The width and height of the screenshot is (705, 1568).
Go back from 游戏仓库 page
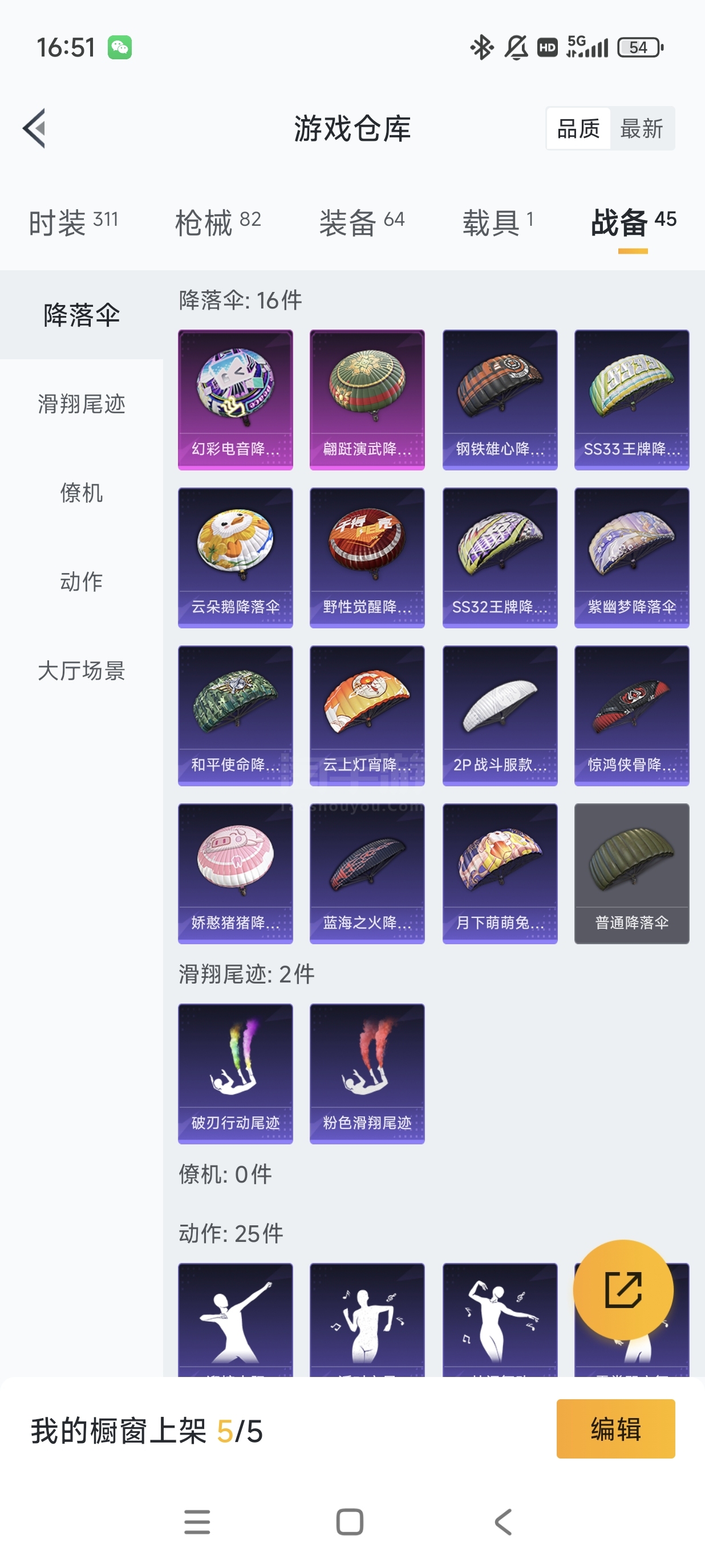click(x=35, y=128)
